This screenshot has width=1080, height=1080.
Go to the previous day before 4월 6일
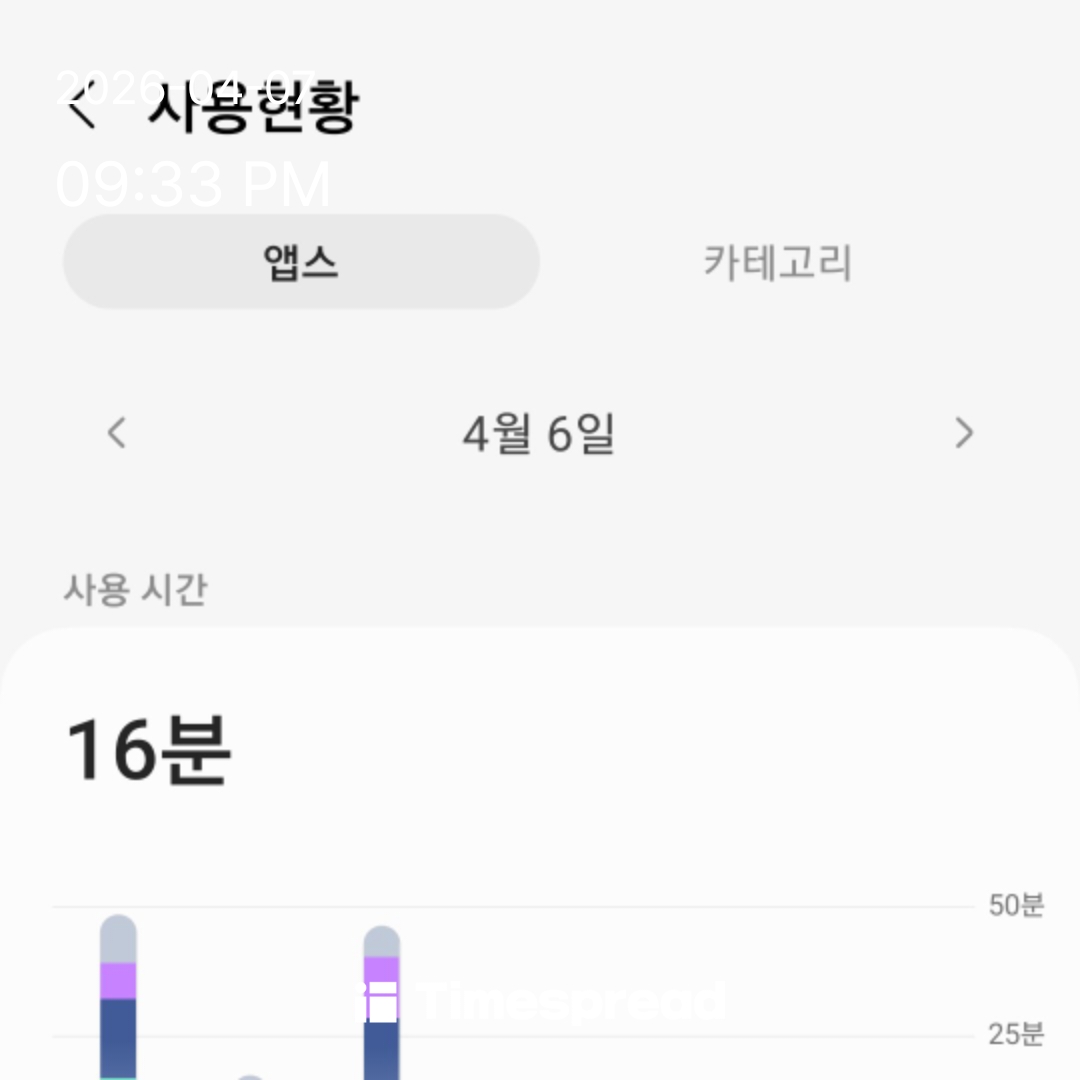click(117, 433)
